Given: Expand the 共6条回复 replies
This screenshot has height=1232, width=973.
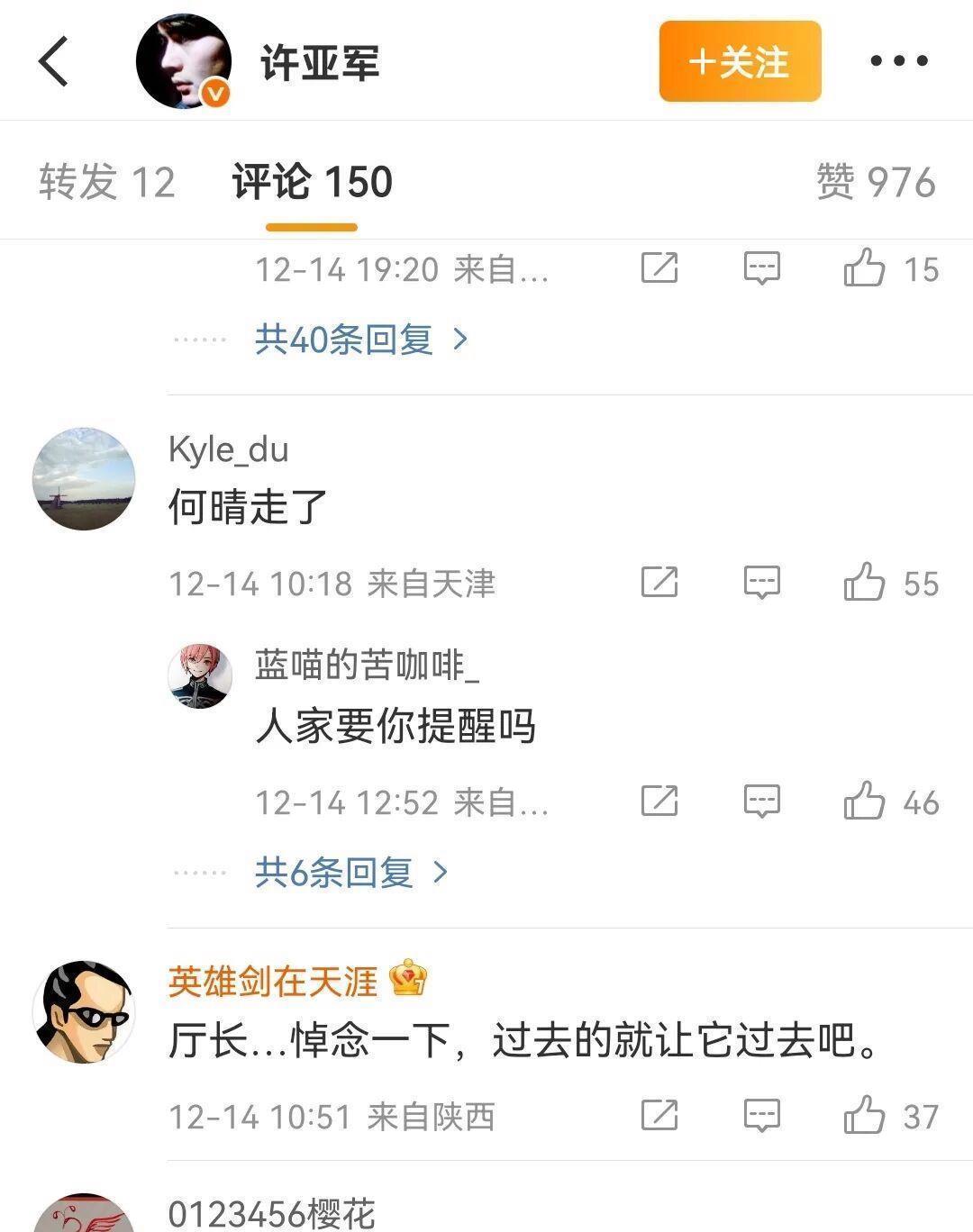Looking at the screenshot, I should click(351, 873).
